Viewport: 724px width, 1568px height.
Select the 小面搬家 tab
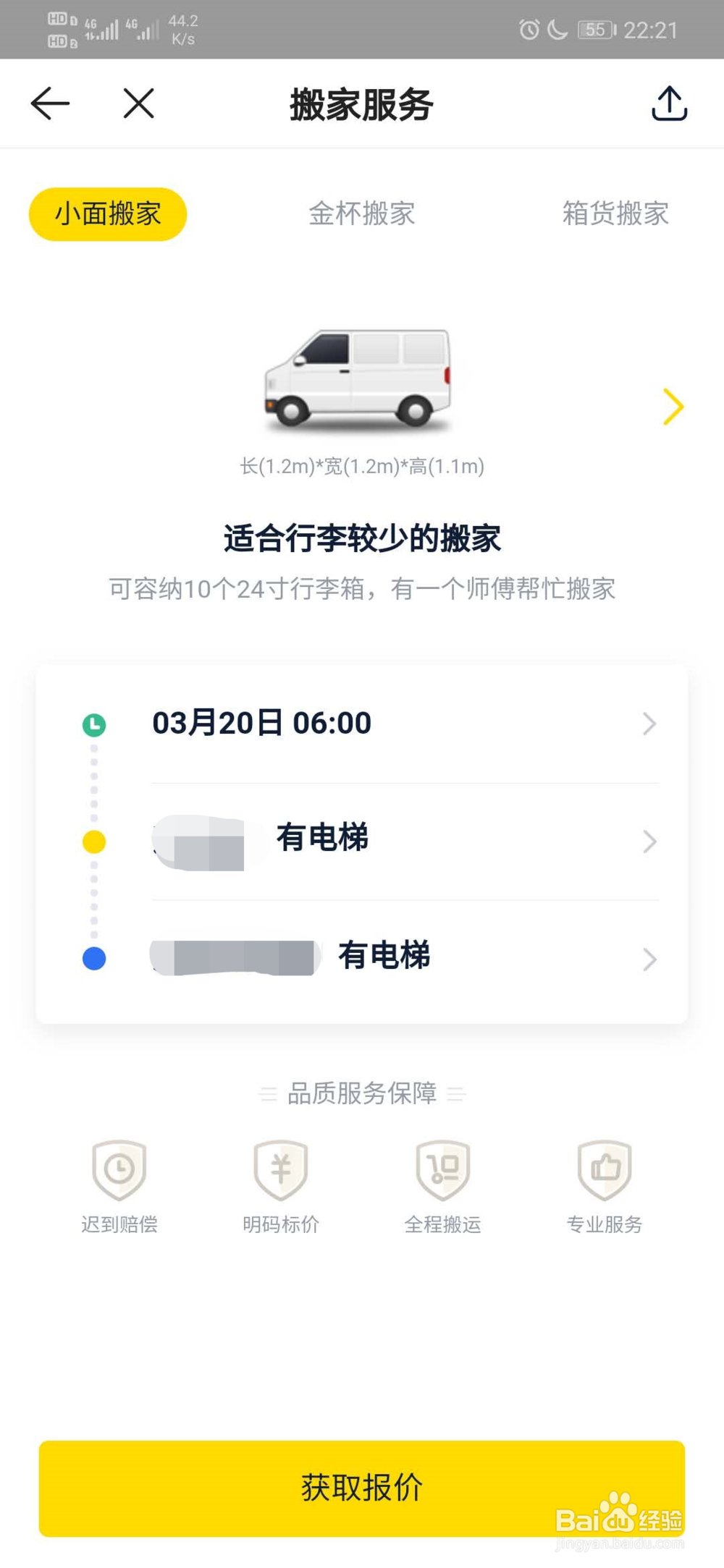point(108,214)
